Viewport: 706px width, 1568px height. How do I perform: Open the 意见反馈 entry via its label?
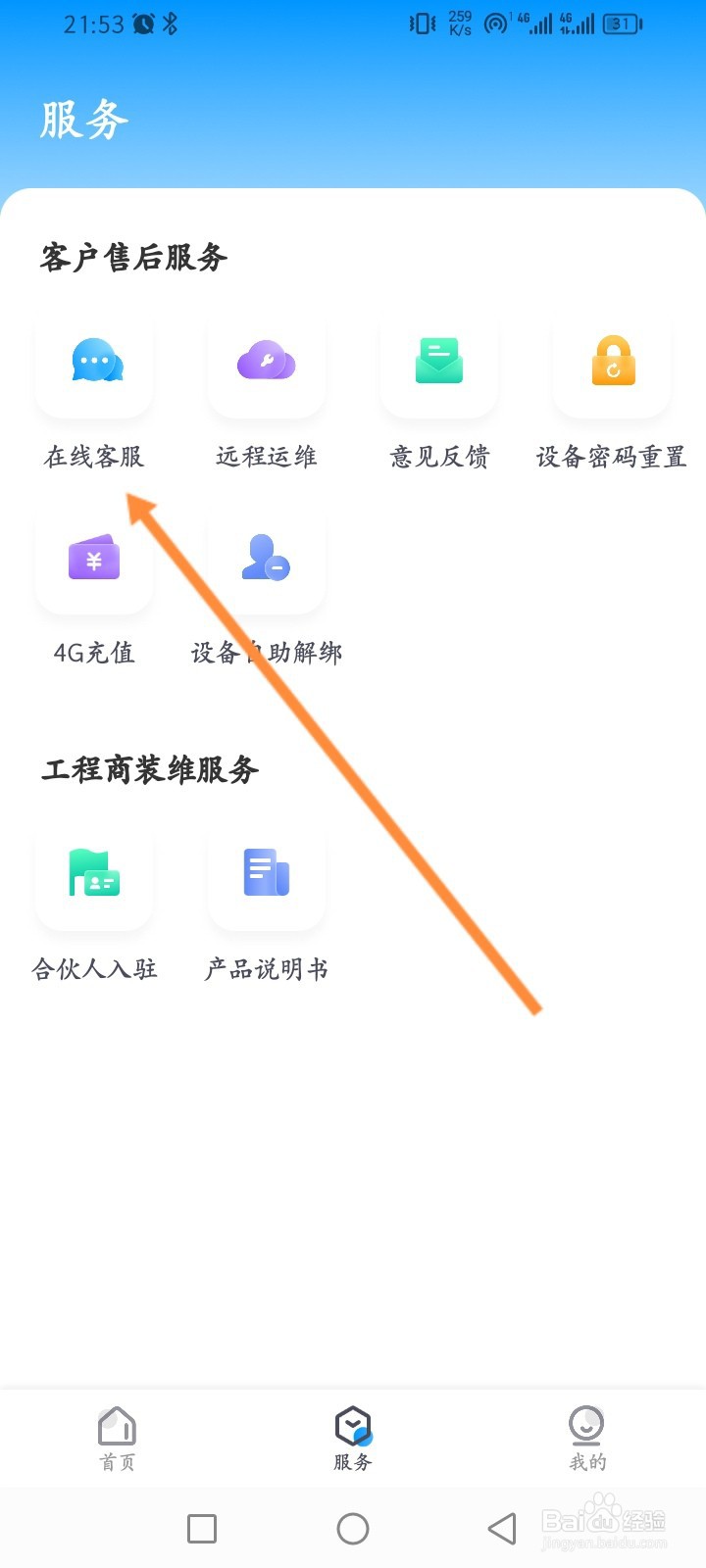coord(437,457)
